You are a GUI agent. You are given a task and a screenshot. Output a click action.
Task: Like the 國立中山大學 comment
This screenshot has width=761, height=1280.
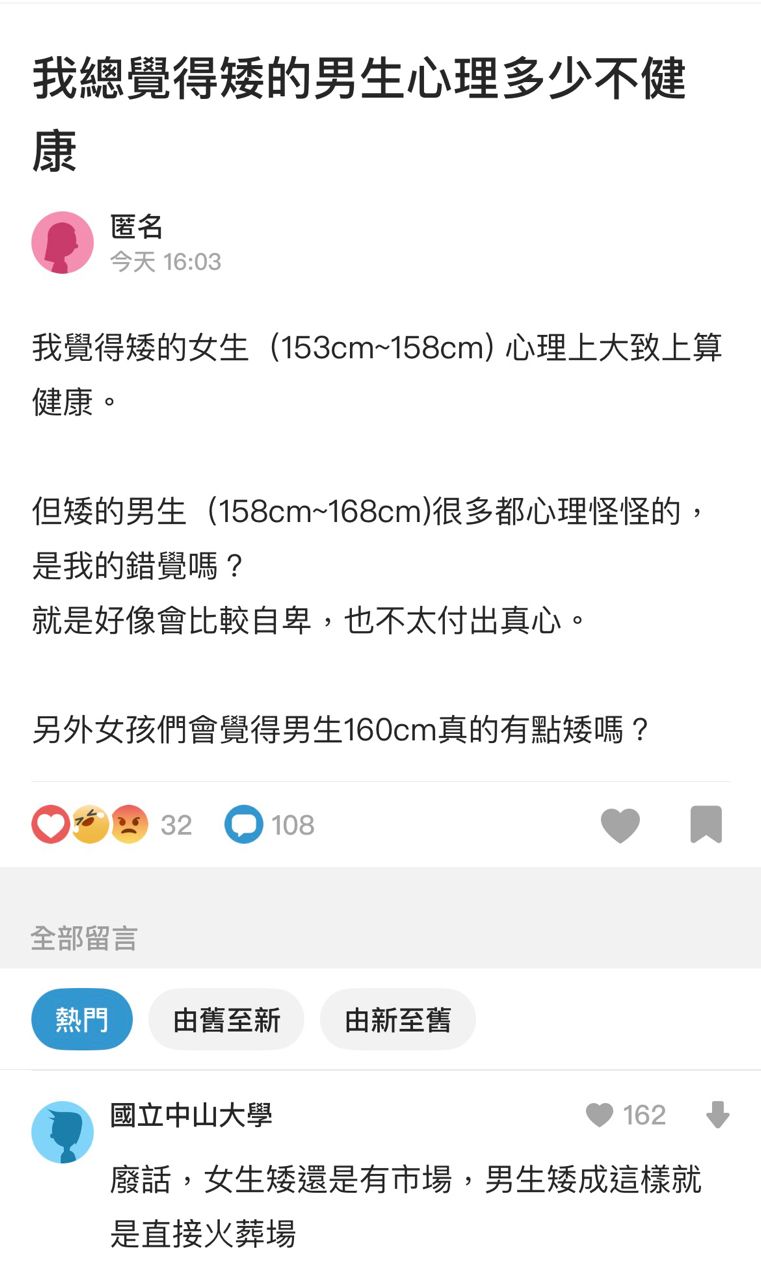click(x=600, y=1115)
